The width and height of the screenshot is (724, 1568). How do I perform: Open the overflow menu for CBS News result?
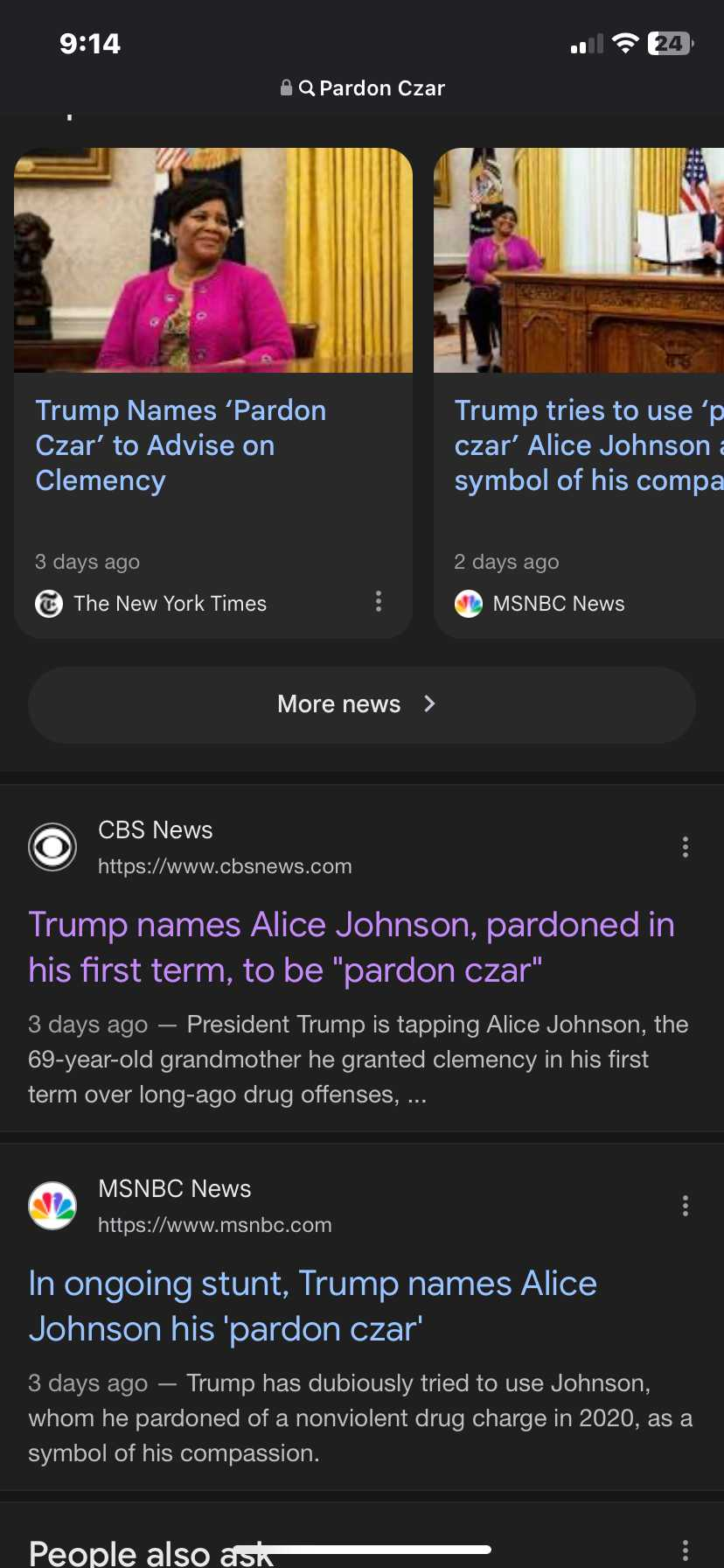(x=686, y=847)
